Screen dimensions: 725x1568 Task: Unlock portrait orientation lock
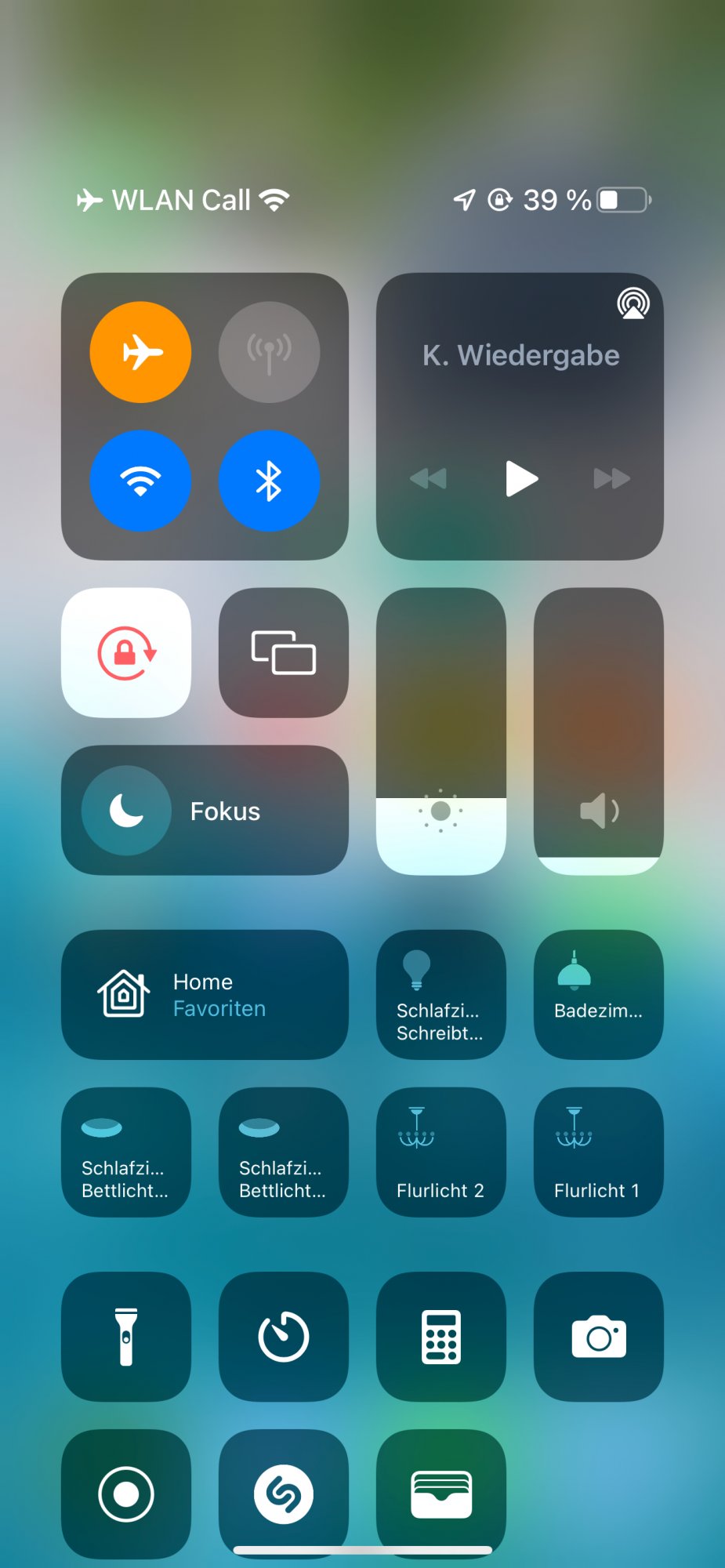click(x=126, y=652)
